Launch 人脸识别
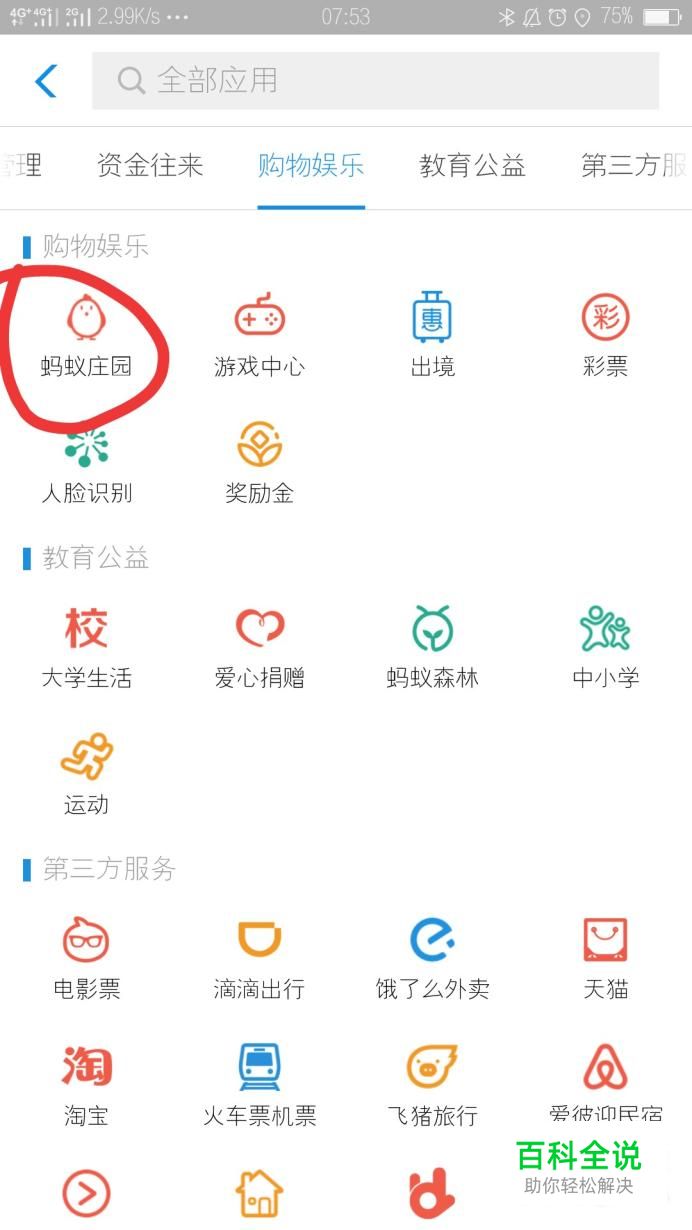 pyautogui.click(x=86, y=463)
